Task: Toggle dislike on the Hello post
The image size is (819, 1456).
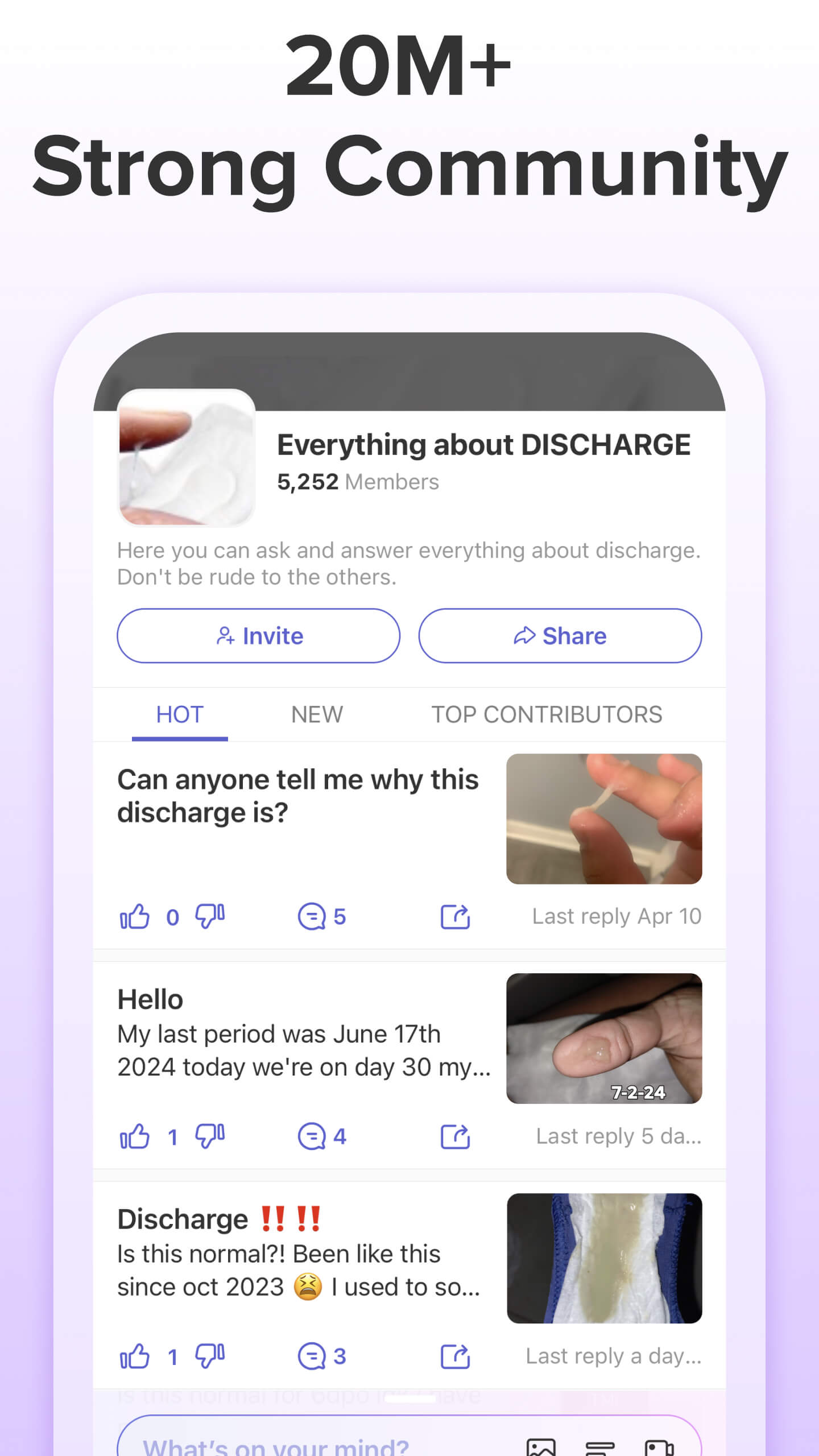Action: (210, 1137)
